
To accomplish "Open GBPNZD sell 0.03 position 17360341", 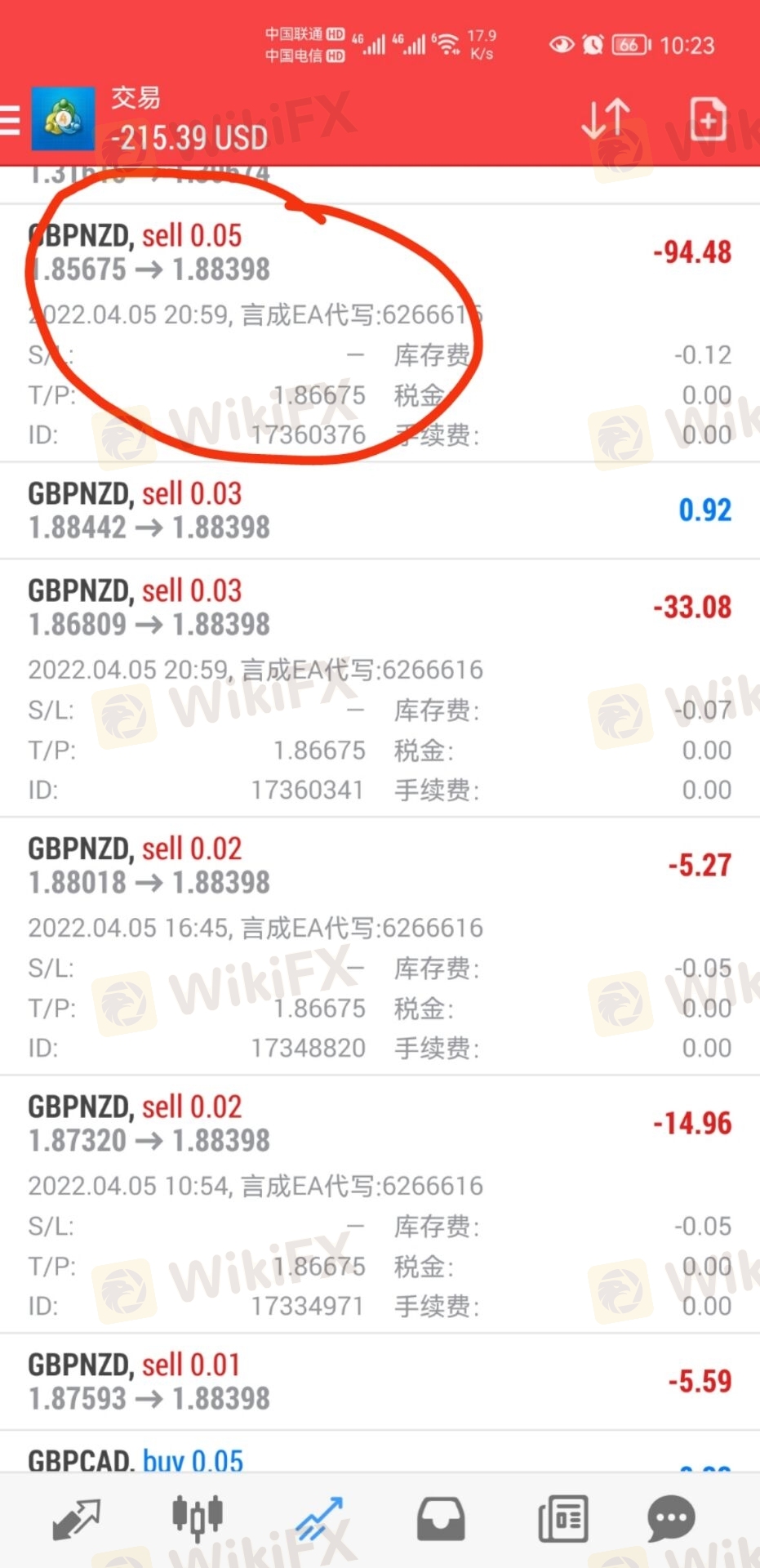I will point(380,688).
